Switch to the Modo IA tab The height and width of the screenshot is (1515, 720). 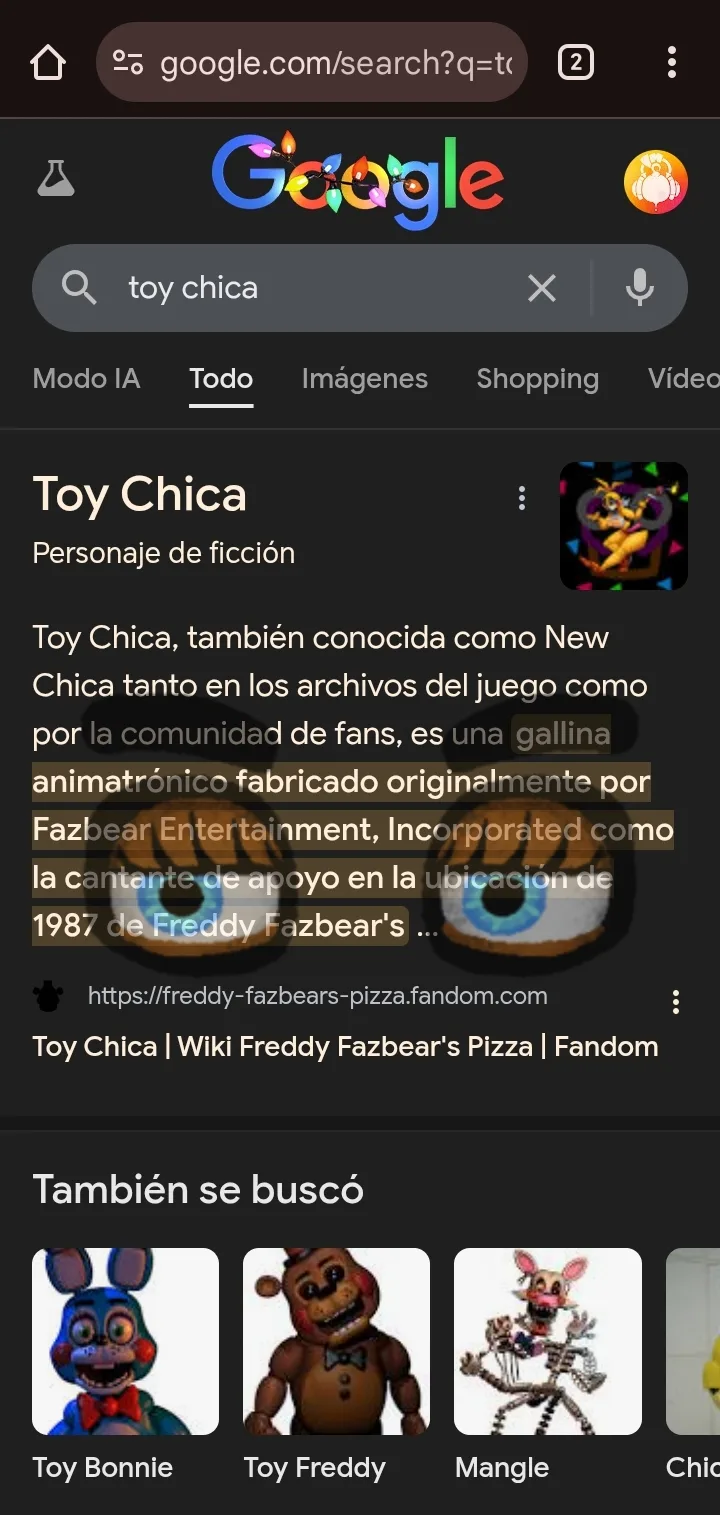86,379
